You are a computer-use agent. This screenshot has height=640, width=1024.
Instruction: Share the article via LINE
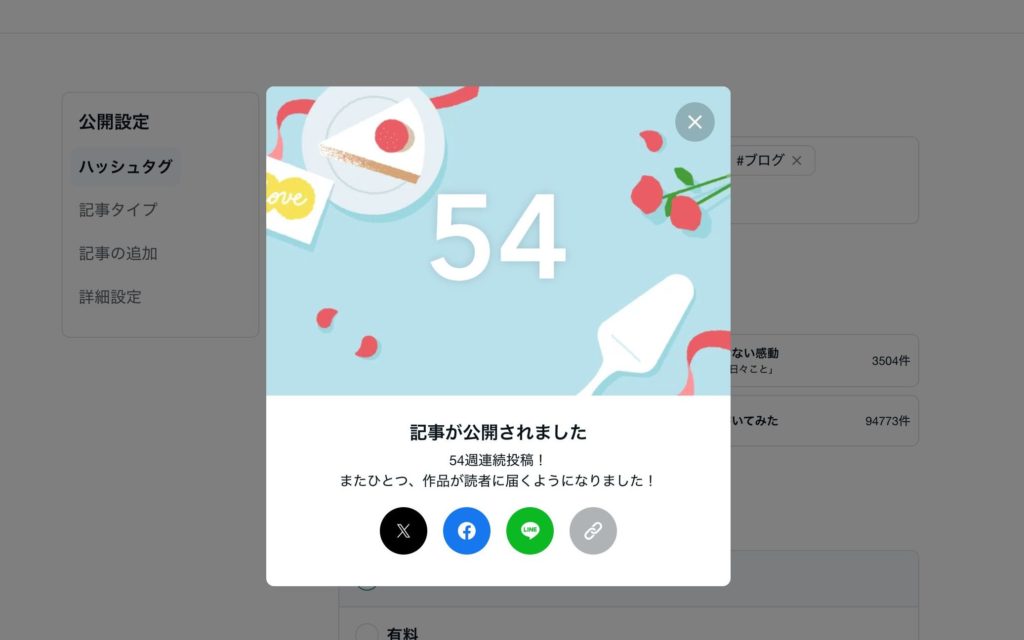point(530,531)
